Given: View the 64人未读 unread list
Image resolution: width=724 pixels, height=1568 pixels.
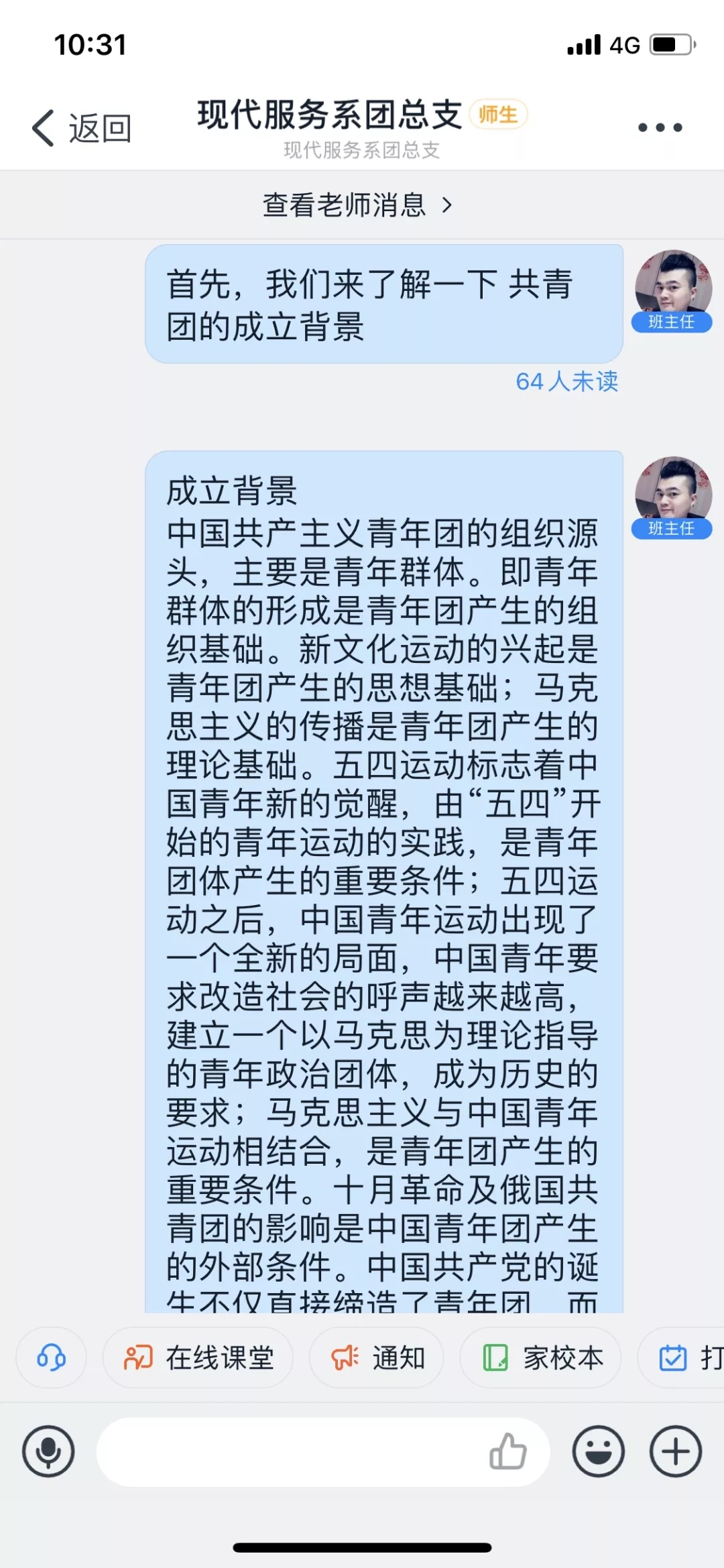Looking at the screenshot, I should [566, 381].
